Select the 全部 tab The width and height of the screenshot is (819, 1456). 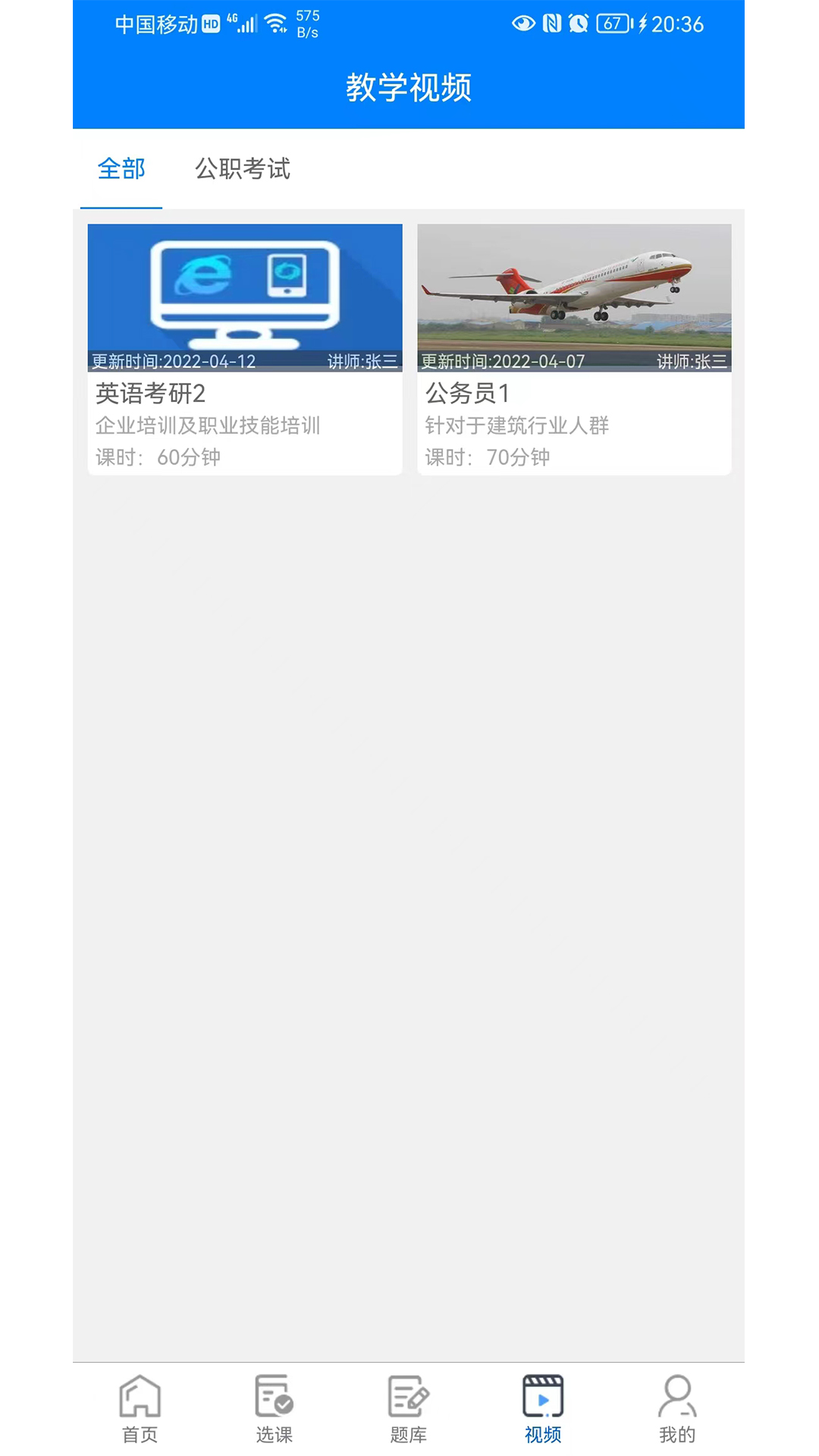tap(121, 169)
